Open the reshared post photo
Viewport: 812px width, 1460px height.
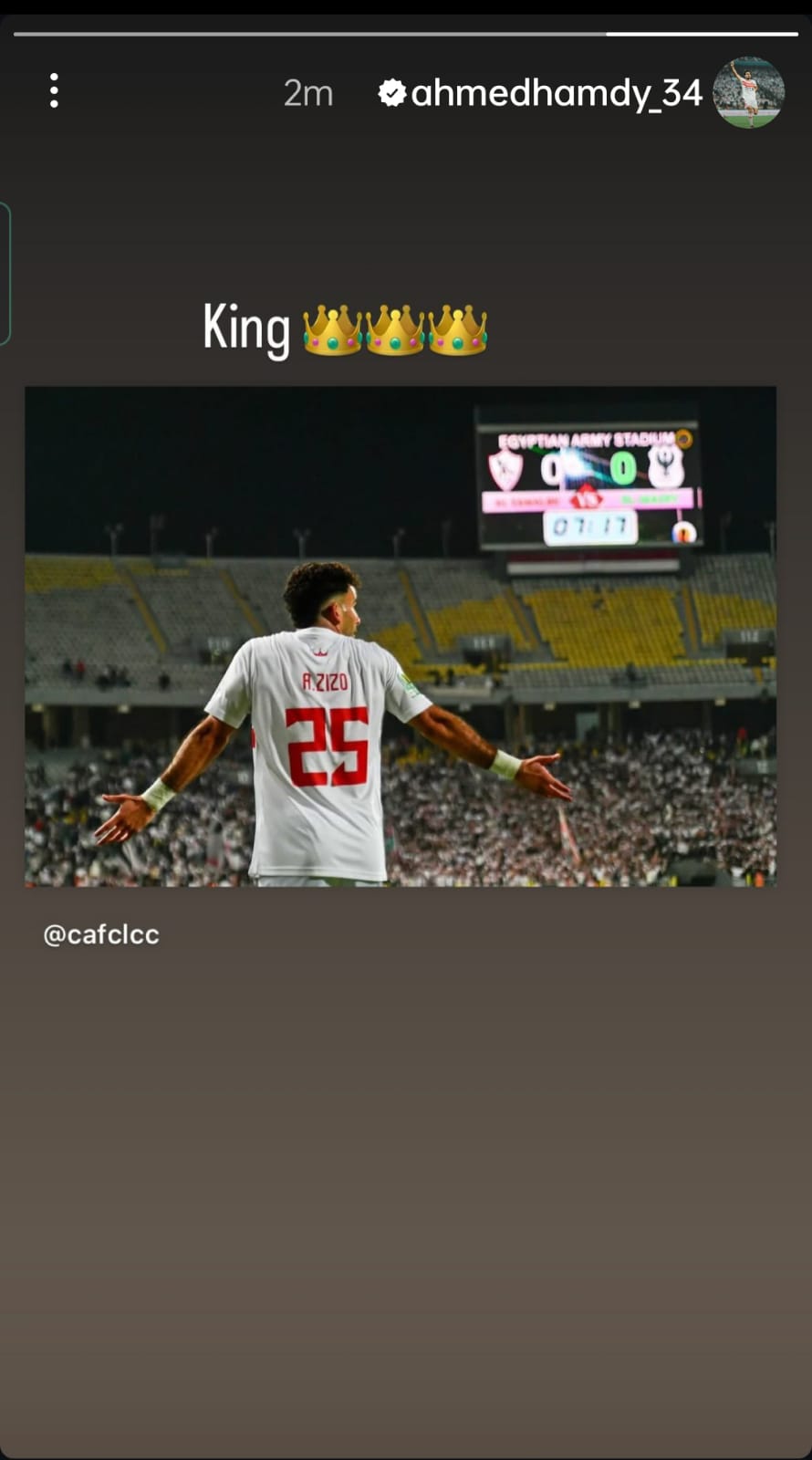pos(401,636)
